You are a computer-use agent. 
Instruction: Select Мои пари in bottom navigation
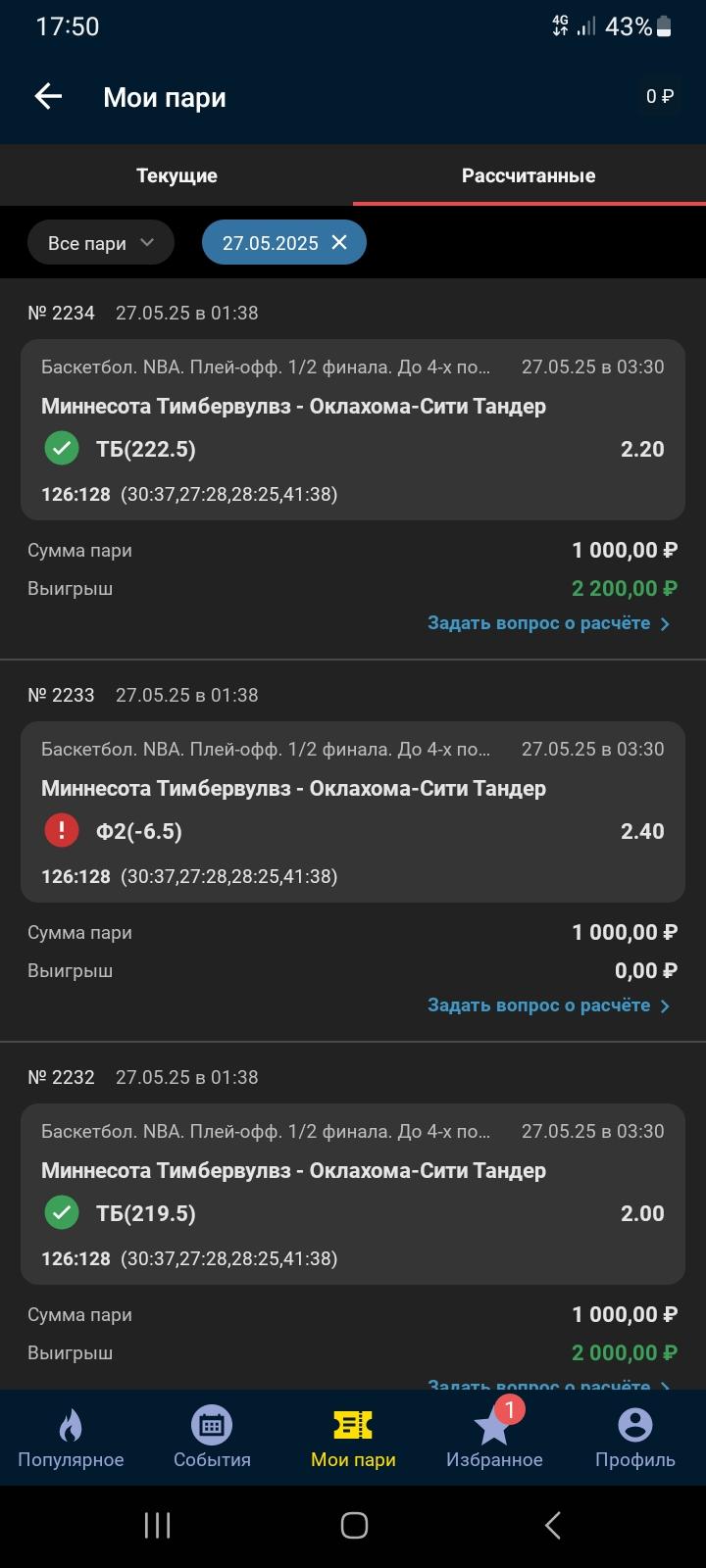pos(353,1438)
